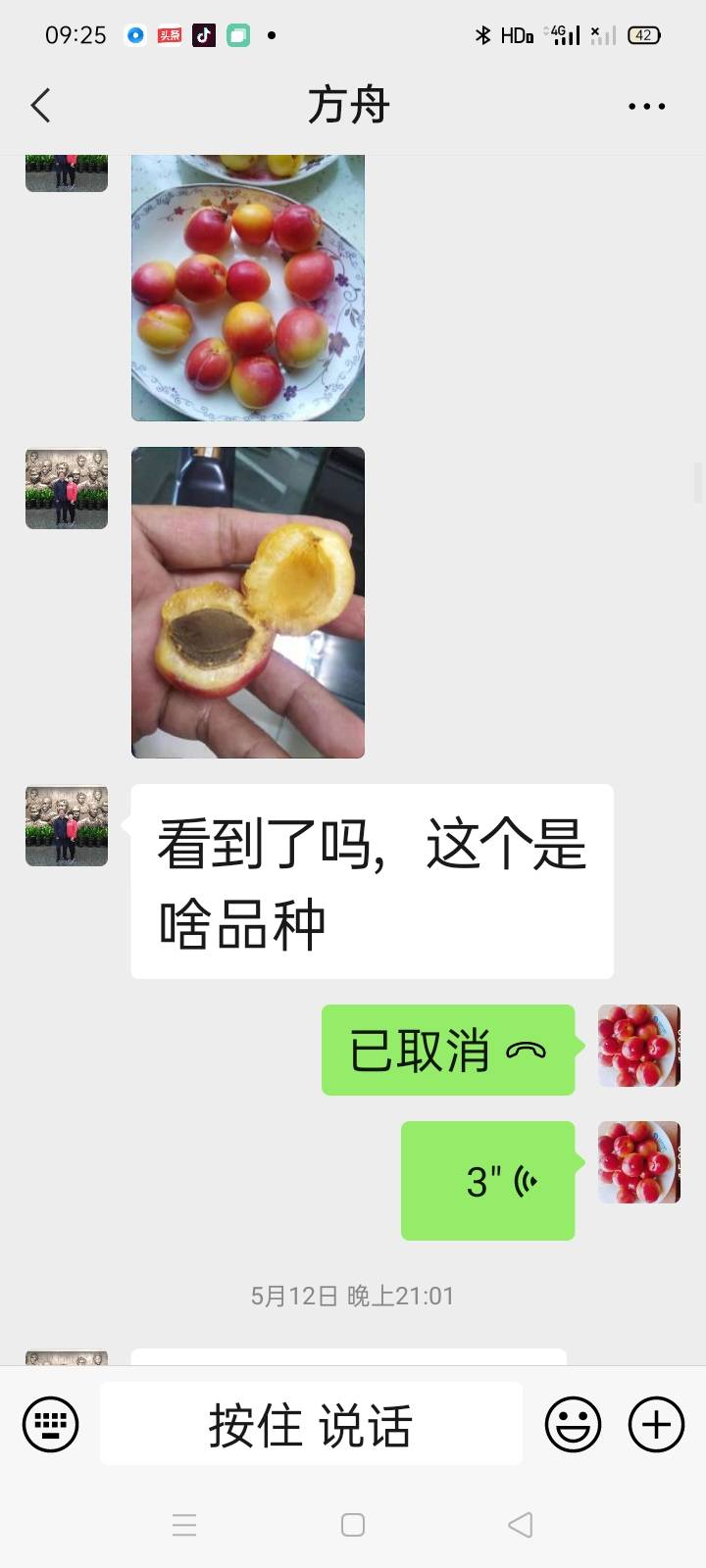Tap the system back navigation button
The height and width of the screenshot is (1568, 706).
(521, 1525)
